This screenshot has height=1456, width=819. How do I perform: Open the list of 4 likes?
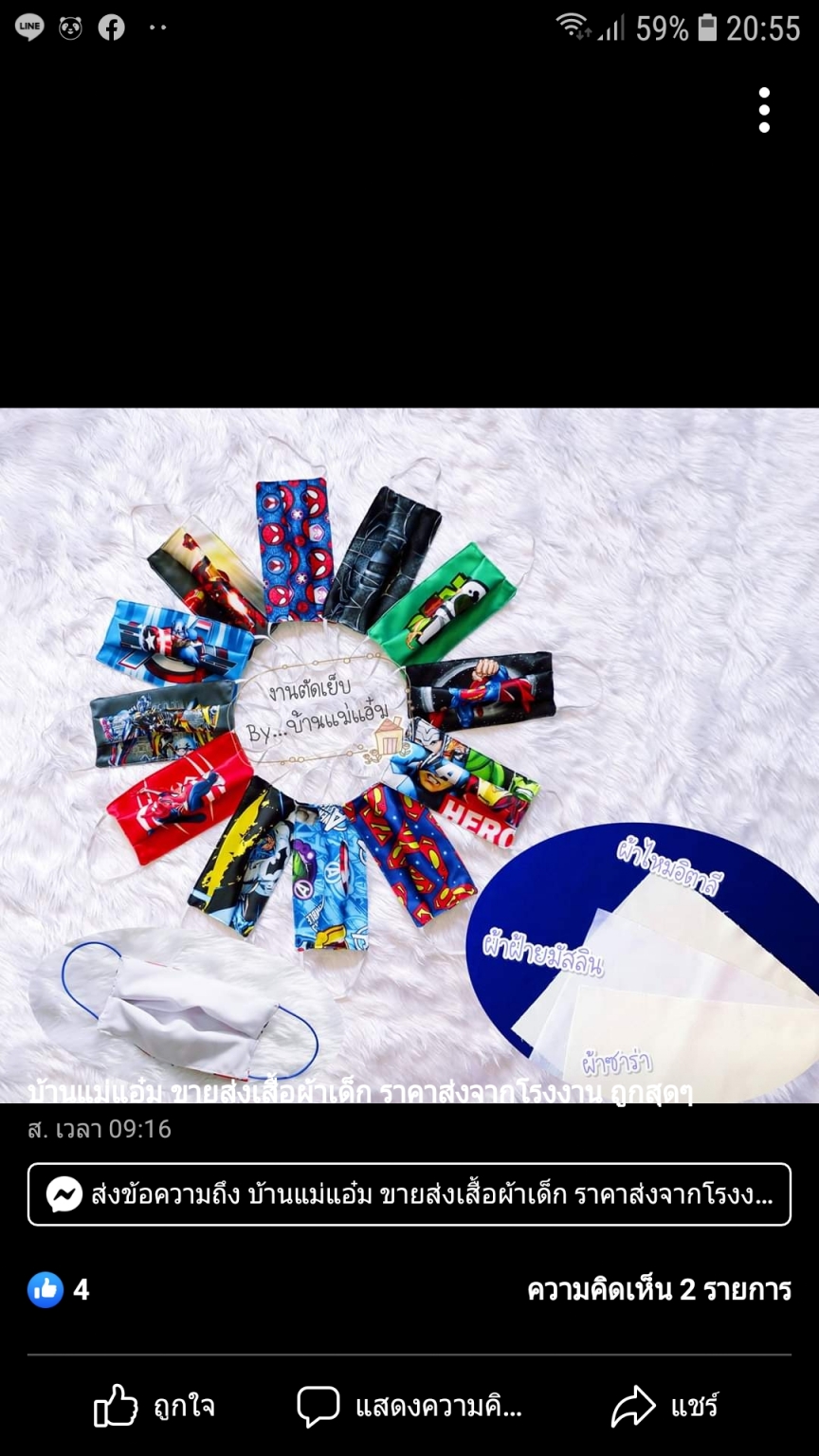(59, 1289)
